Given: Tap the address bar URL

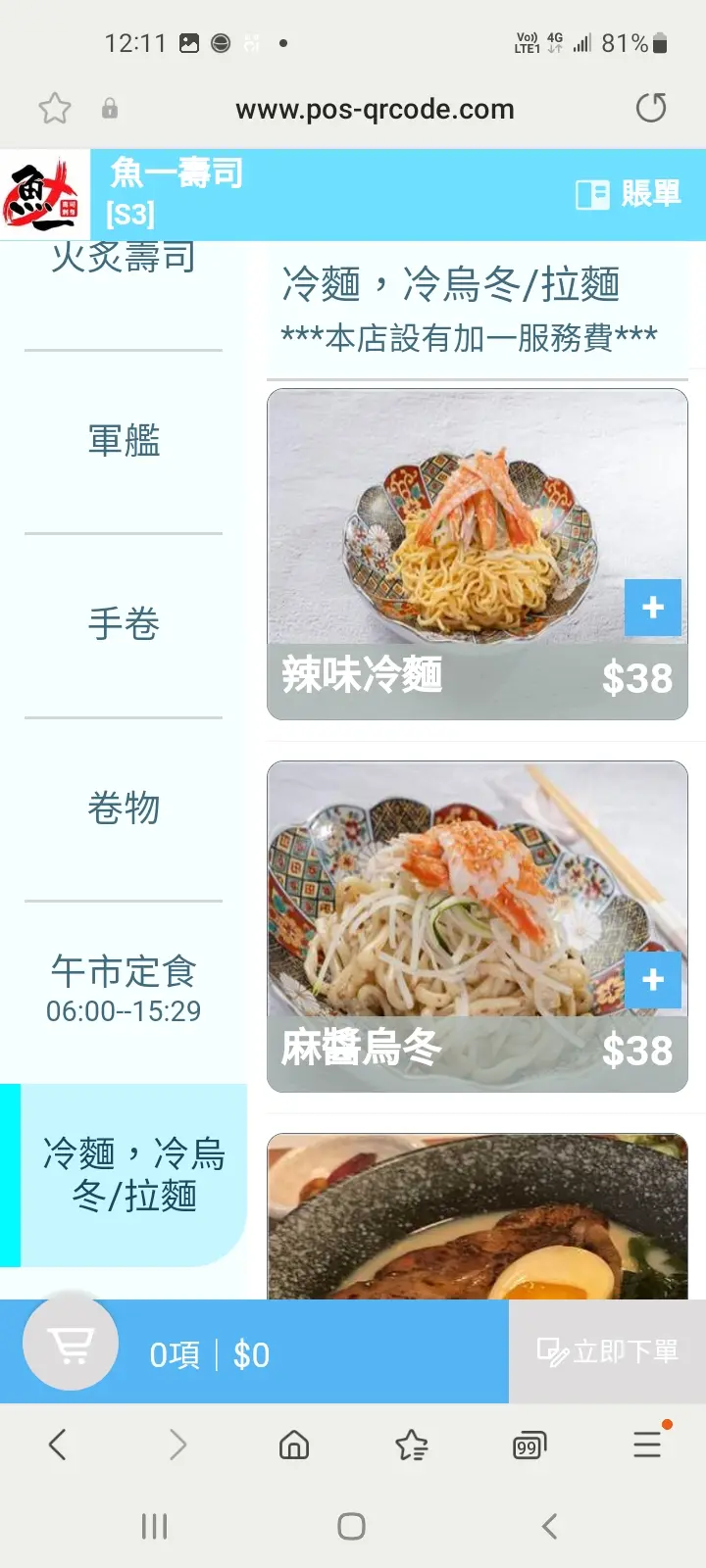Looking at the screenshot, I should 375,109.
